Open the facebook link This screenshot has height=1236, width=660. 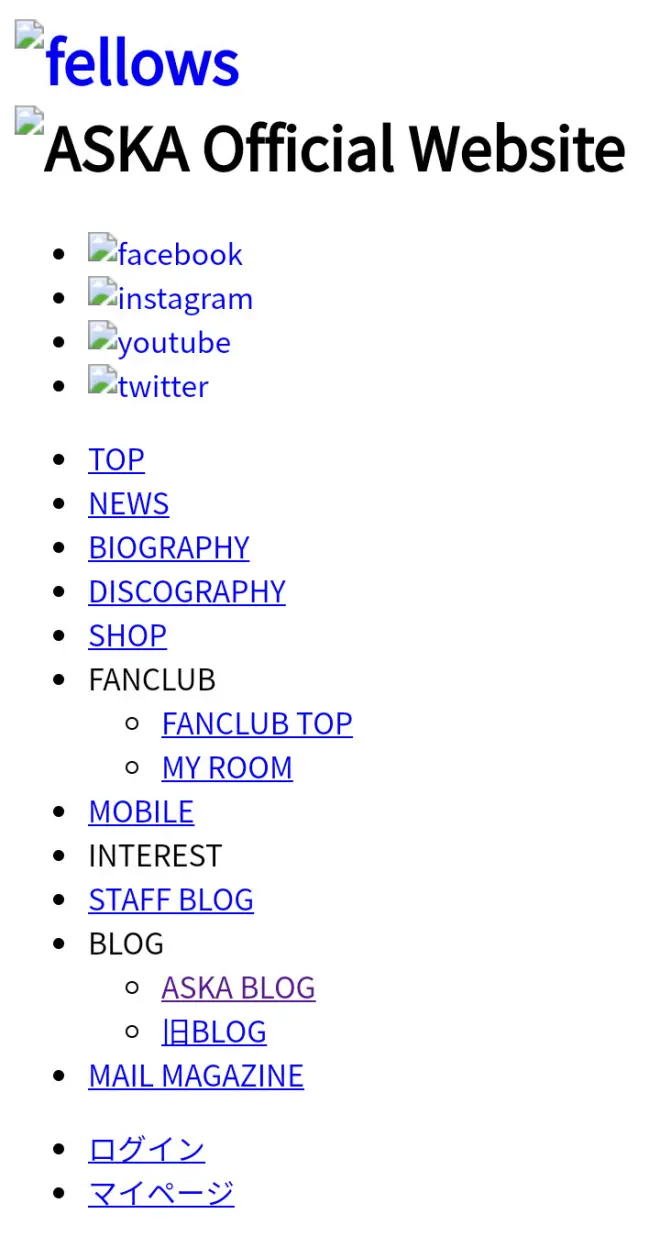pyautogui.click(x=165, y=252)
